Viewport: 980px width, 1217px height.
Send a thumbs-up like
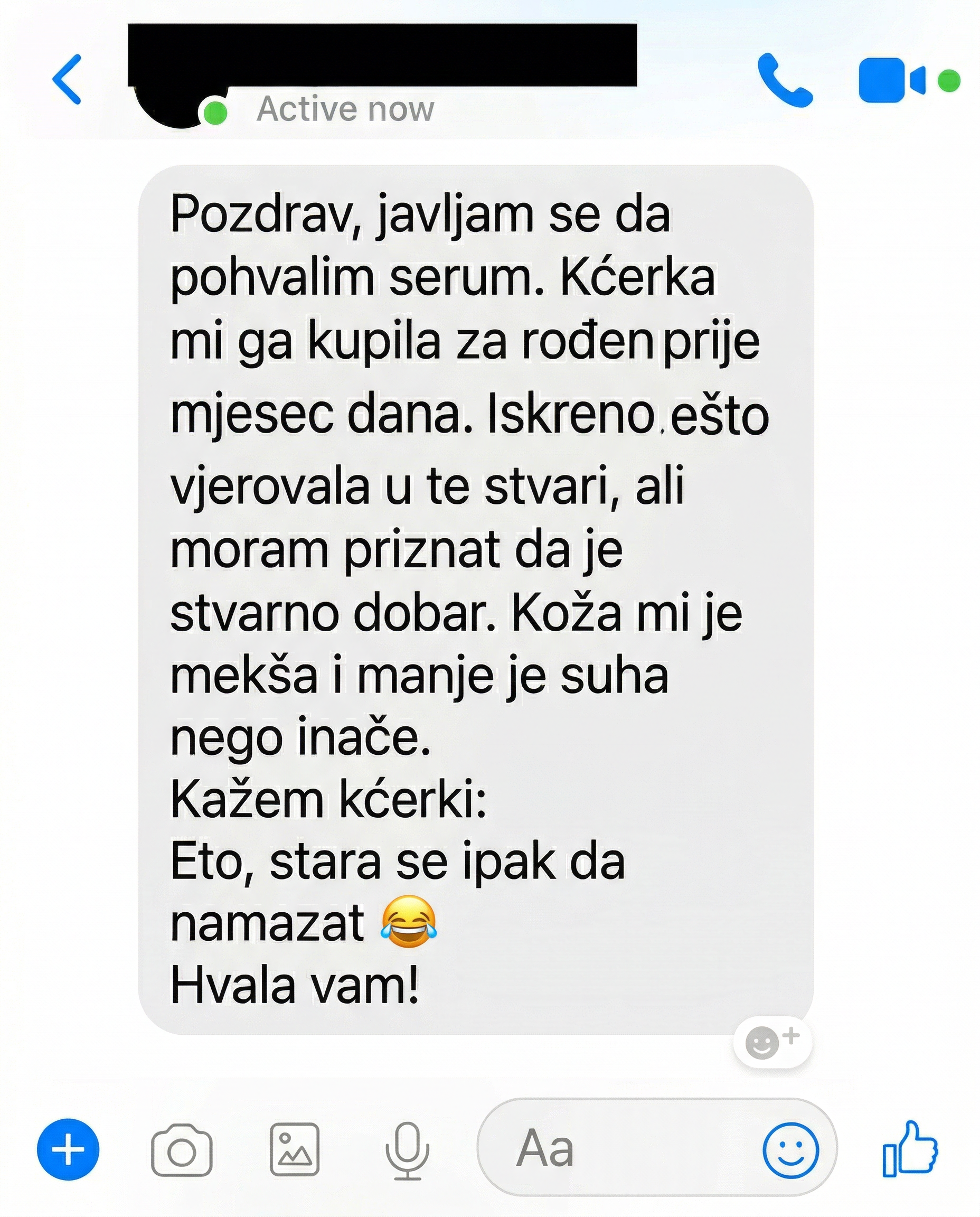[x=910, y=1149]
